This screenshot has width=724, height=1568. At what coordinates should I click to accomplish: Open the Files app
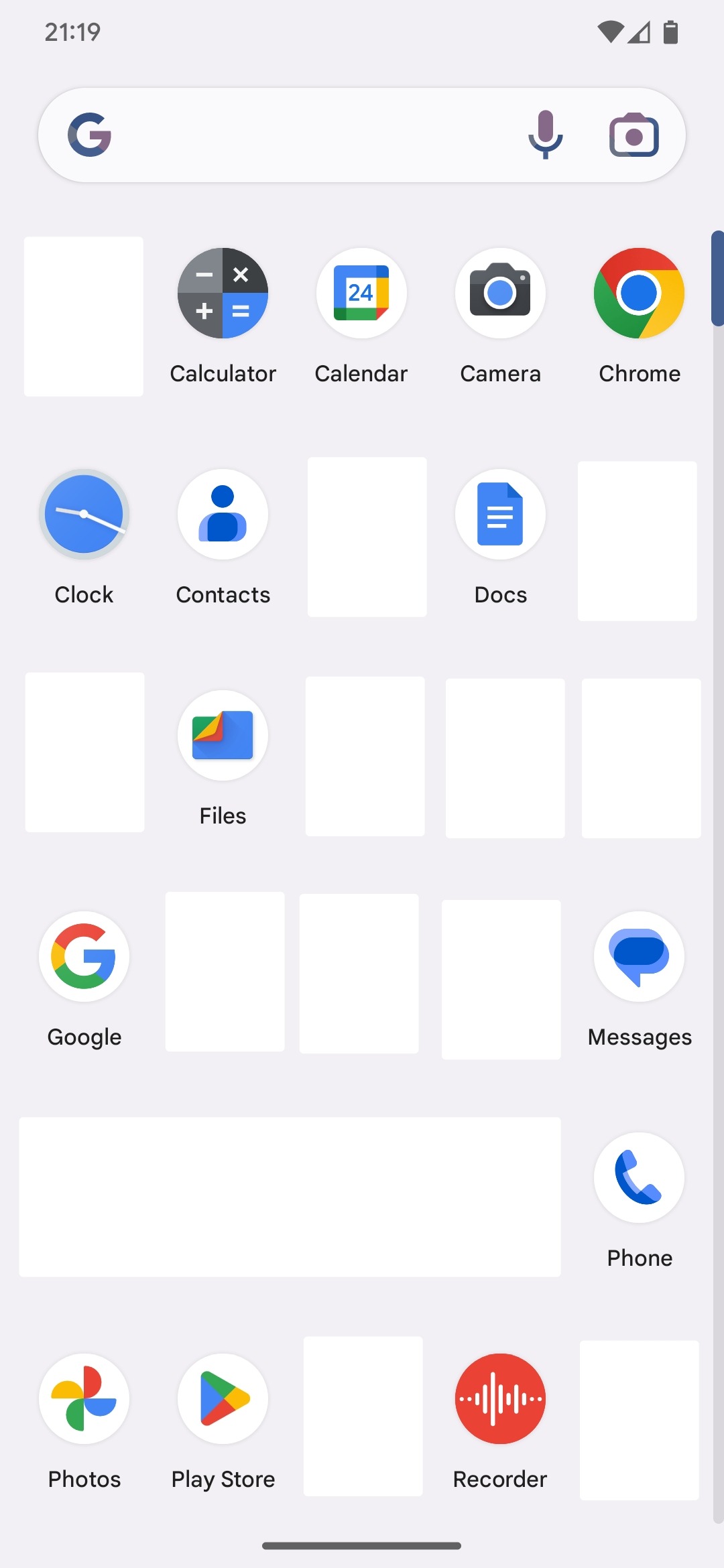[223, 736]
